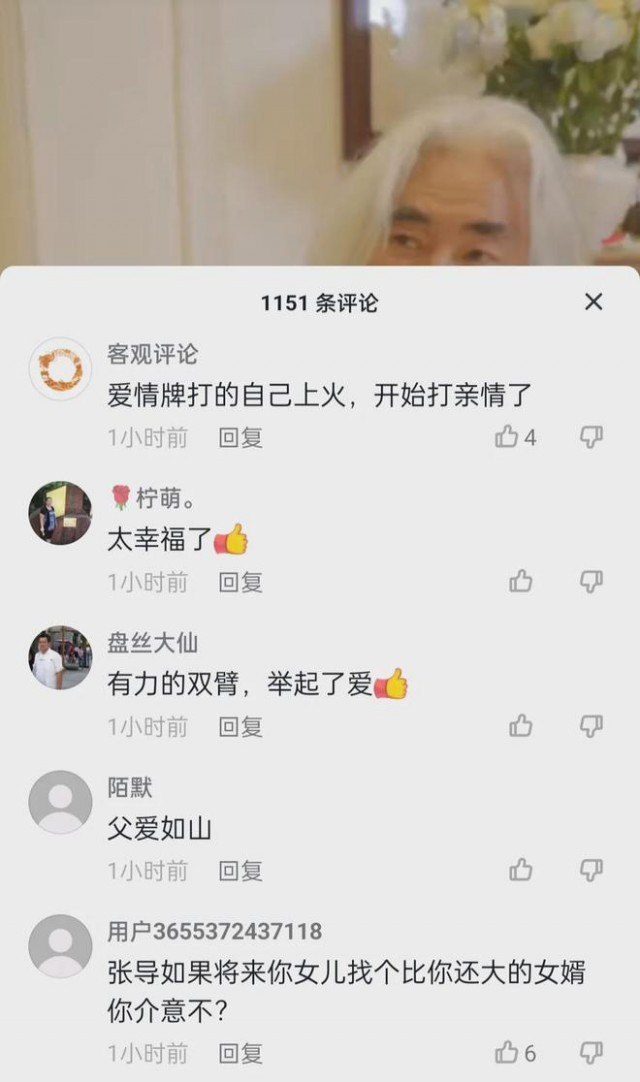Like 客观评论's comment
The height and width of the screenshot is (1082, 640).
[x=507, y=437]
